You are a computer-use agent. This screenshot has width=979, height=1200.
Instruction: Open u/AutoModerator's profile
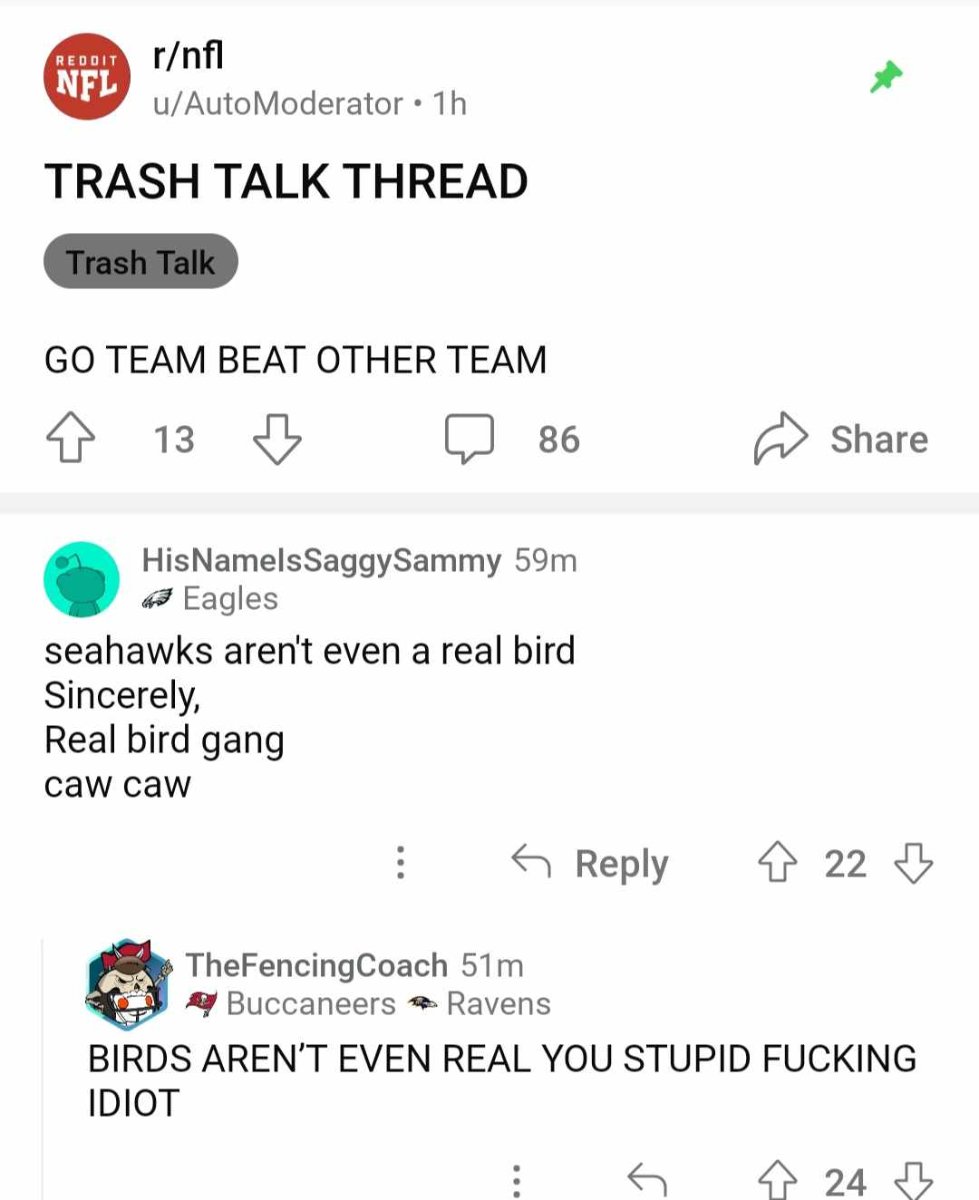click(x=277, y=103)
